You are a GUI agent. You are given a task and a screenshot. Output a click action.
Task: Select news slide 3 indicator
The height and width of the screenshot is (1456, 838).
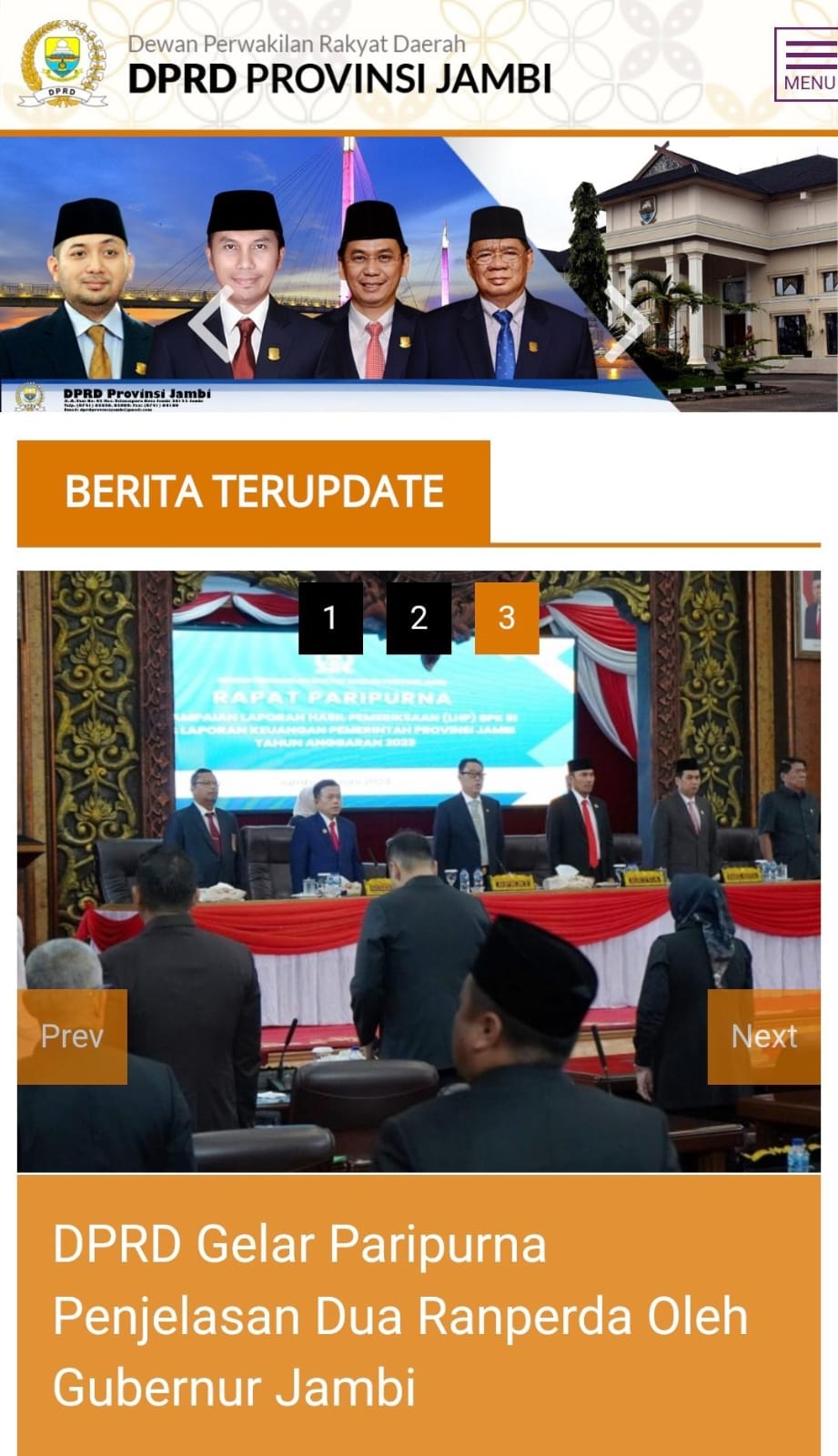507,618
